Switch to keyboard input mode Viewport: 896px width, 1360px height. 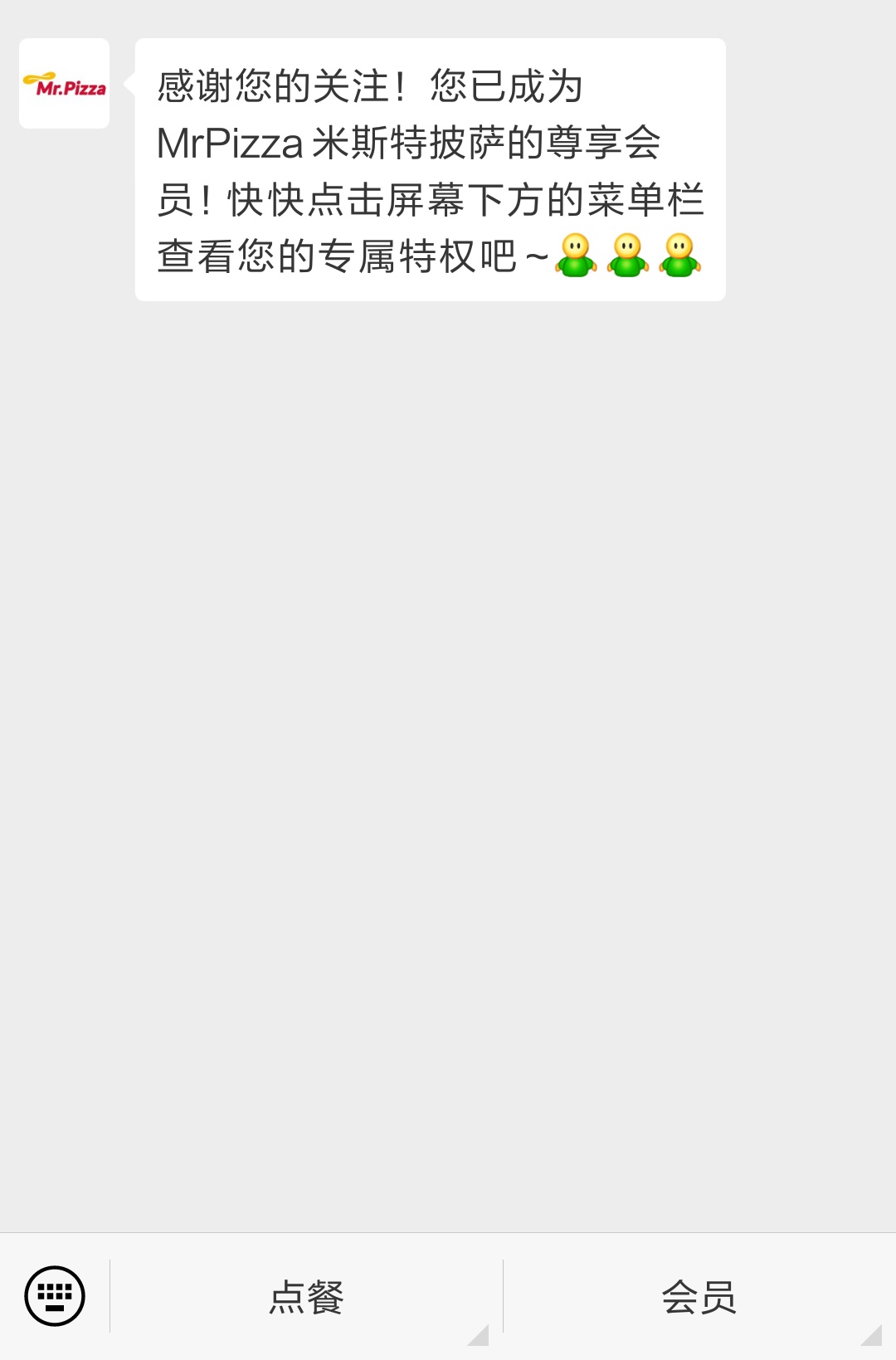(x=55, y=1296)
